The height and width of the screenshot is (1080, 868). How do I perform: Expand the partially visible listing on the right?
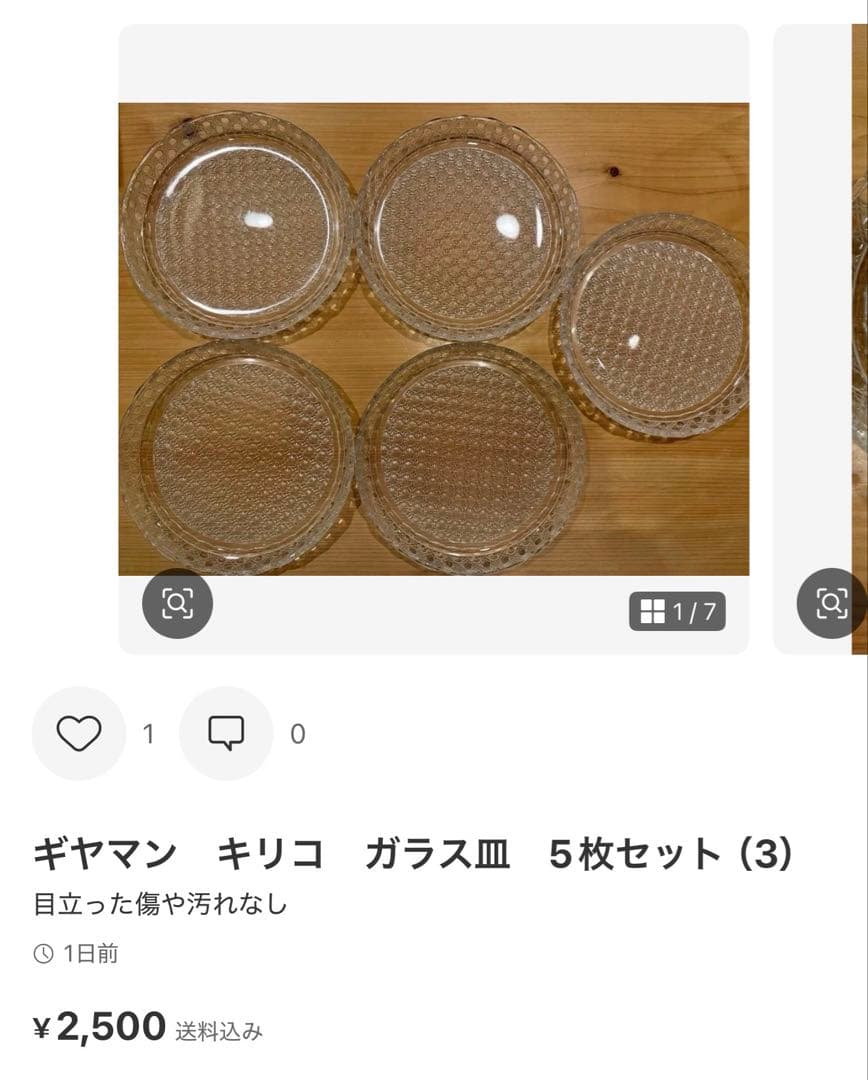click(x=820, y=330)
